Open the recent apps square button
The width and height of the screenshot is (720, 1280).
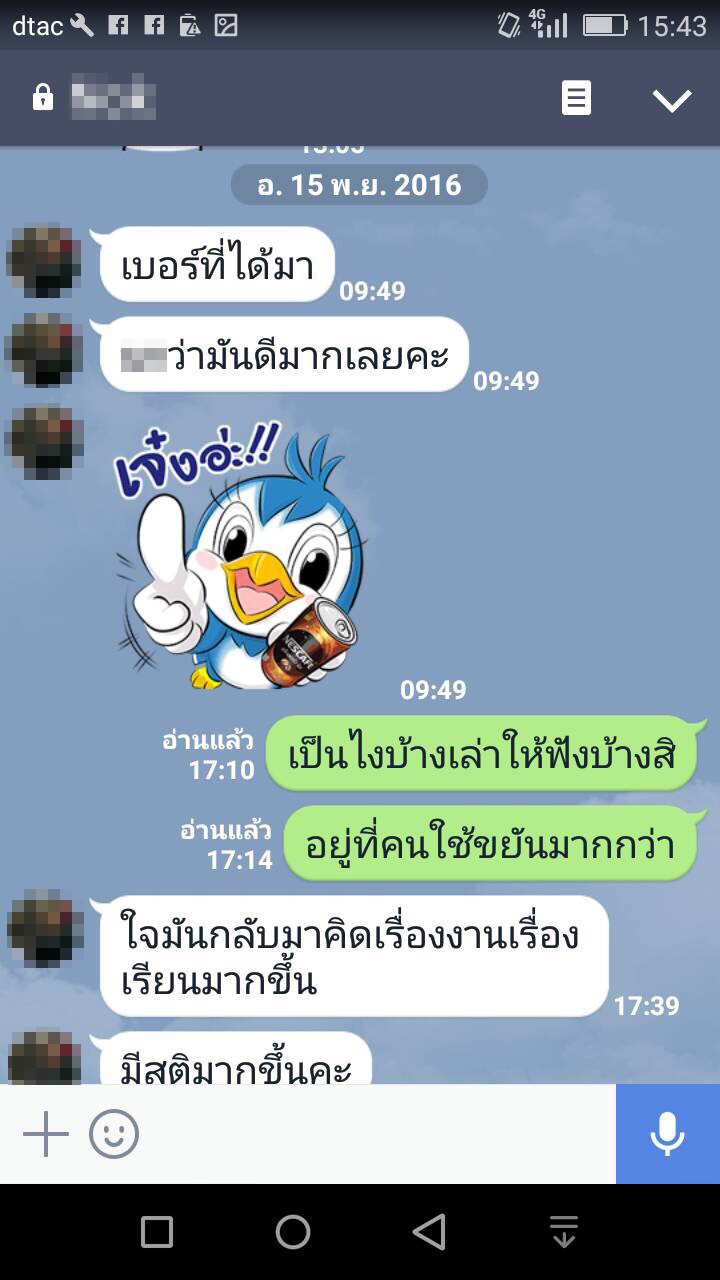point(157,1232)
